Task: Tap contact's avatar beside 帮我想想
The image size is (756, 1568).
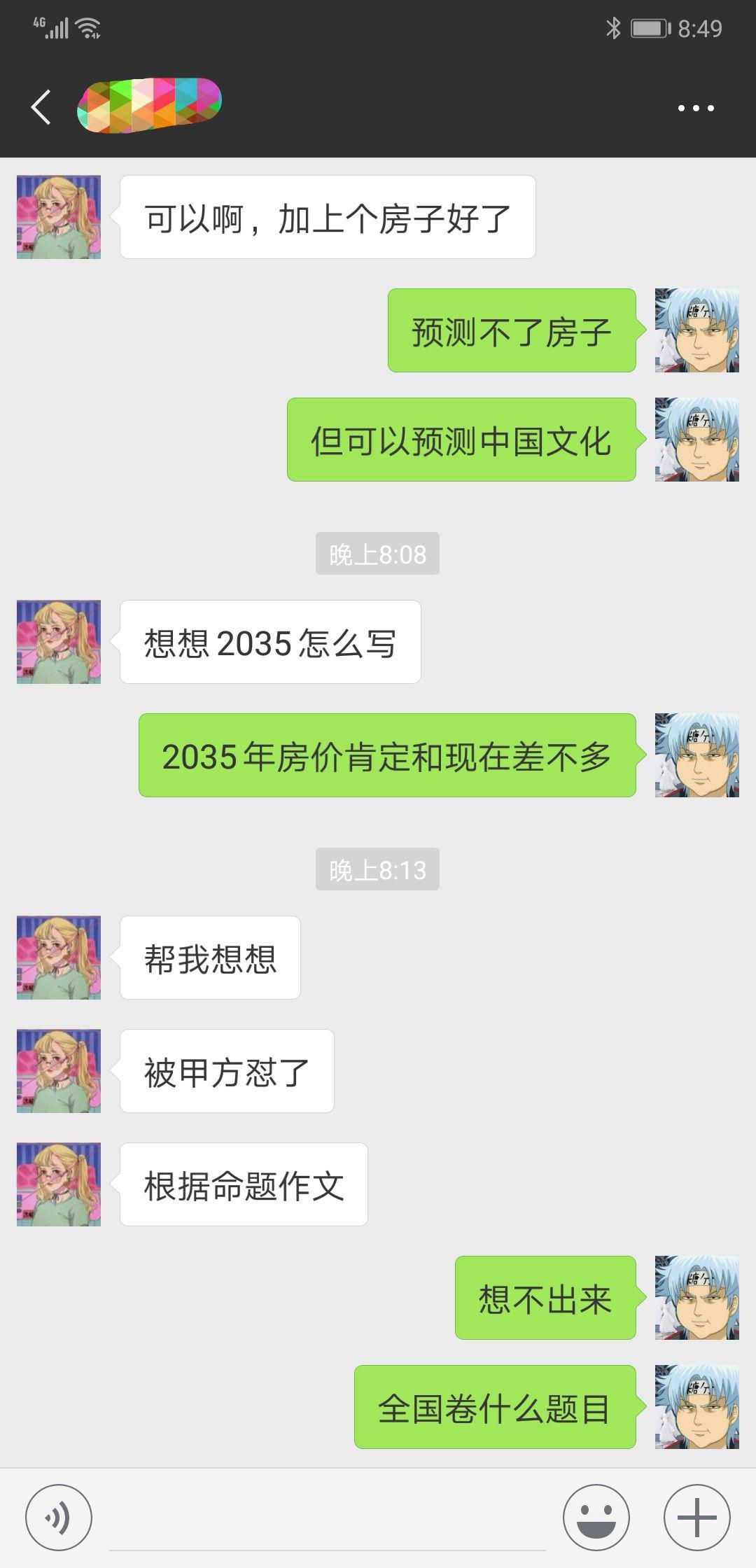Action: pyautogui.click(x=59, y=957)
